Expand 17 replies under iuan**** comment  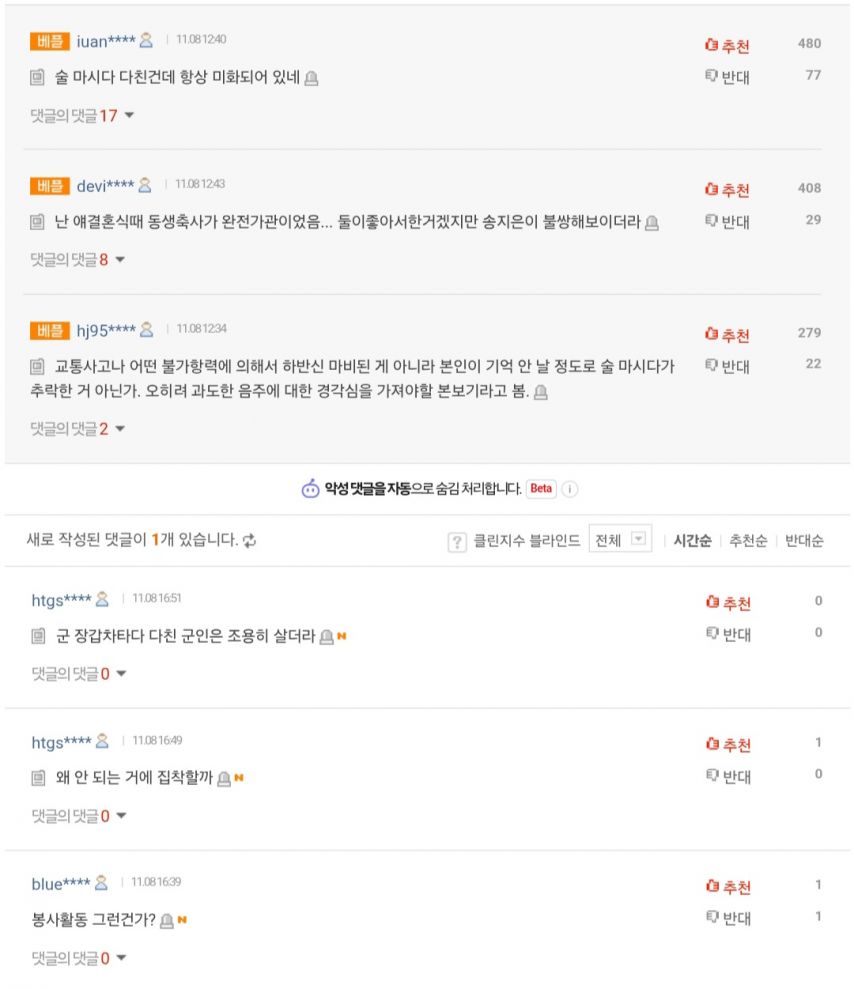83,116
